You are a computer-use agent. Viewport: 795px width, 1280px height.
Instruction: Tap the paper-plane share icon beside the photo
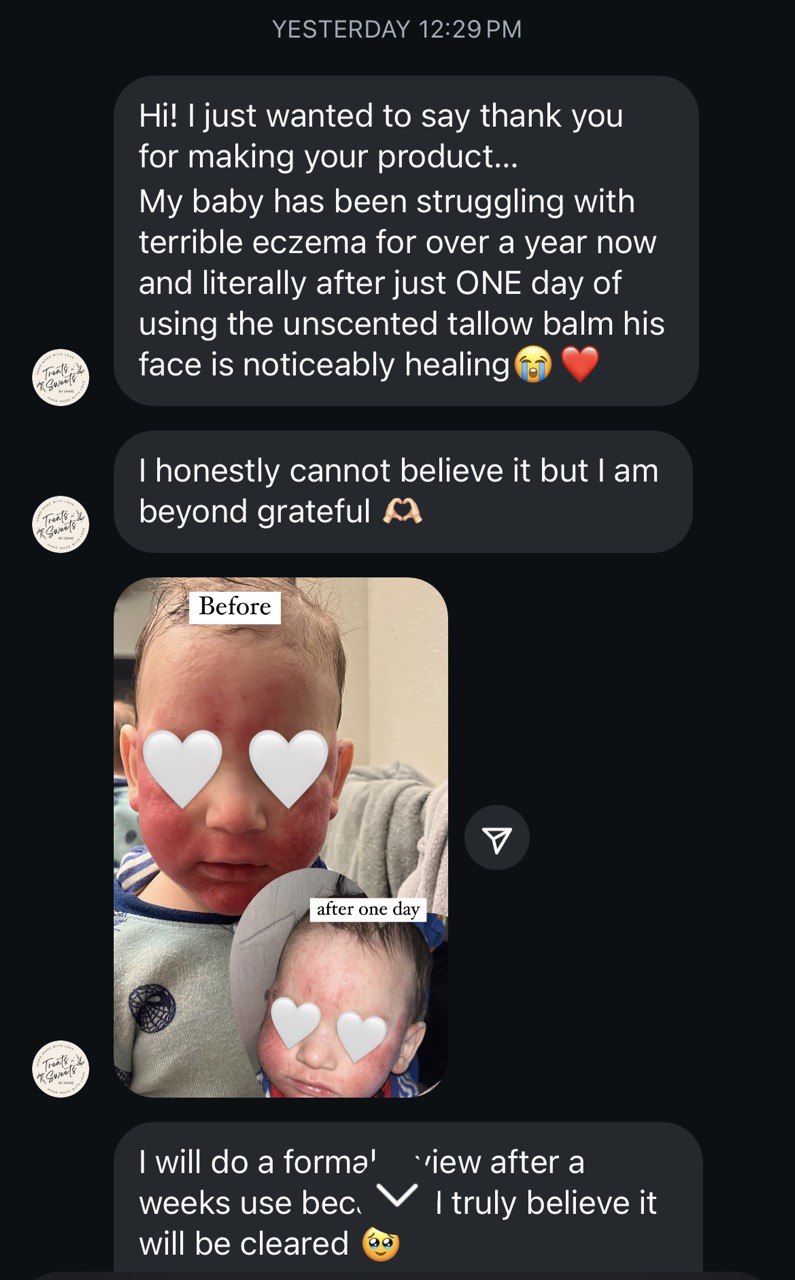(x=497, y=838)
